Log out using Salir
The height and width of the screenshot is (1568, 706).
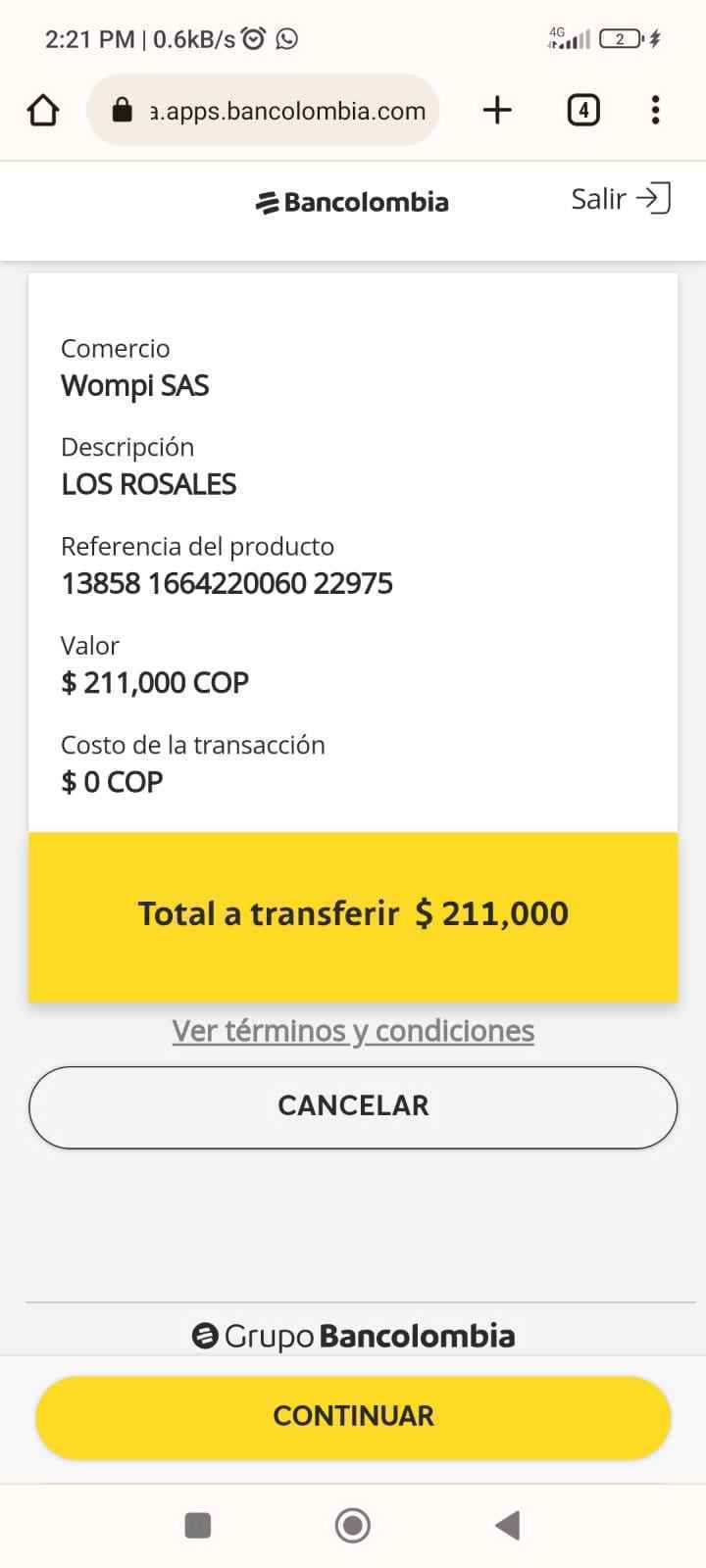pyautogui.click(x=620, y=199)
